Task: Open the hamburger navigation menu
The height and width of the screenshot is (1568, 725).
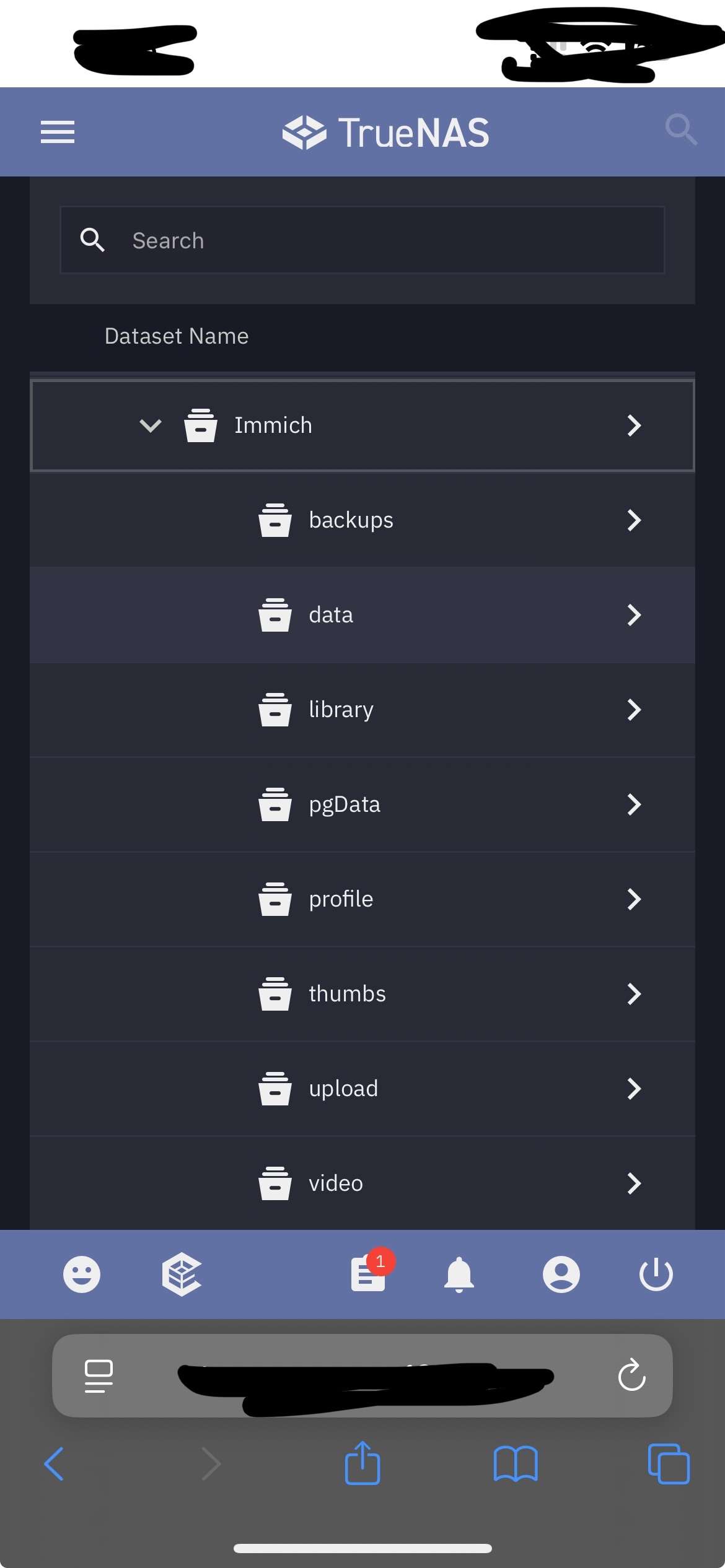Action: coord(58,132)
